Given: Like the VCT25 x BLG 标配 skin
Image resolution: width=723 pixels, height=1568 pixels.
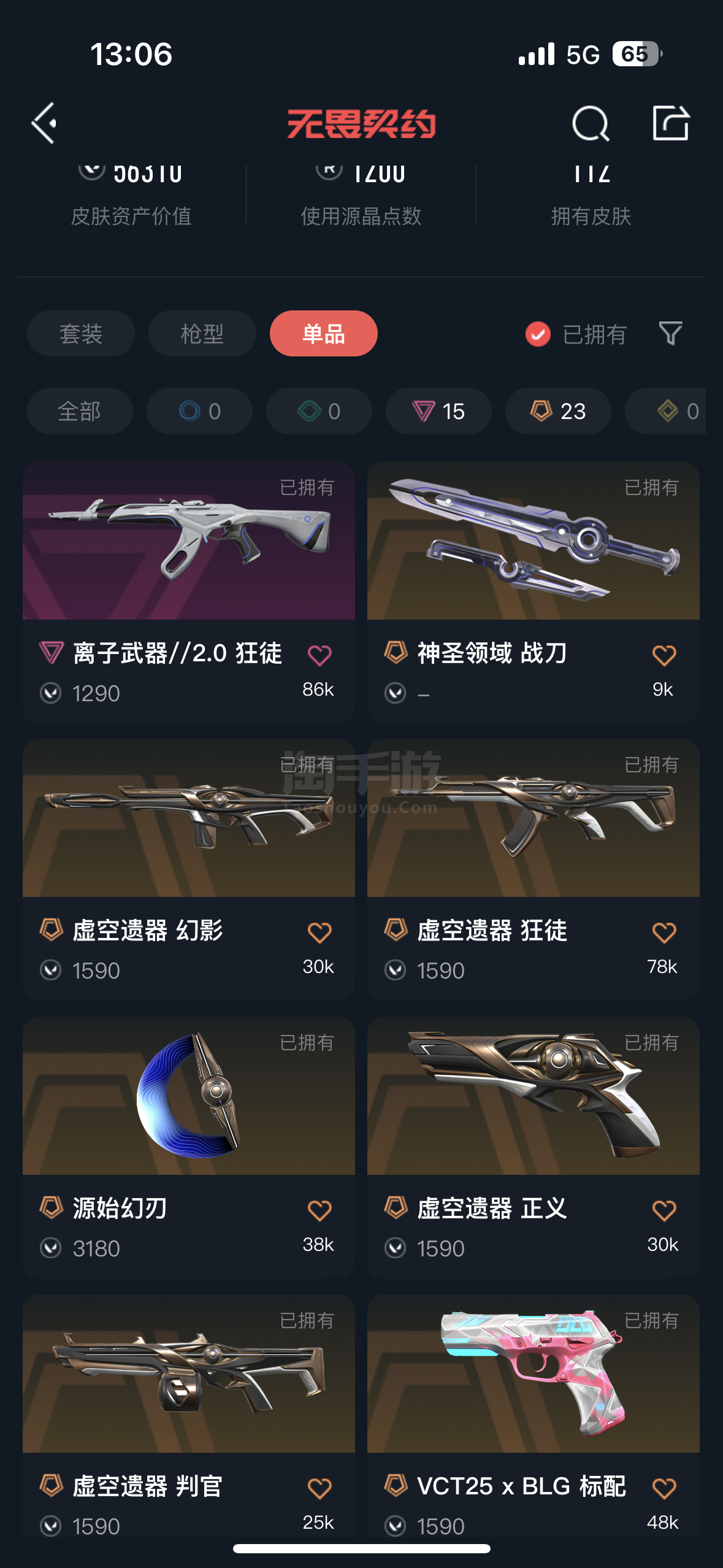Looking at the screenshot, I should 664,1488.
